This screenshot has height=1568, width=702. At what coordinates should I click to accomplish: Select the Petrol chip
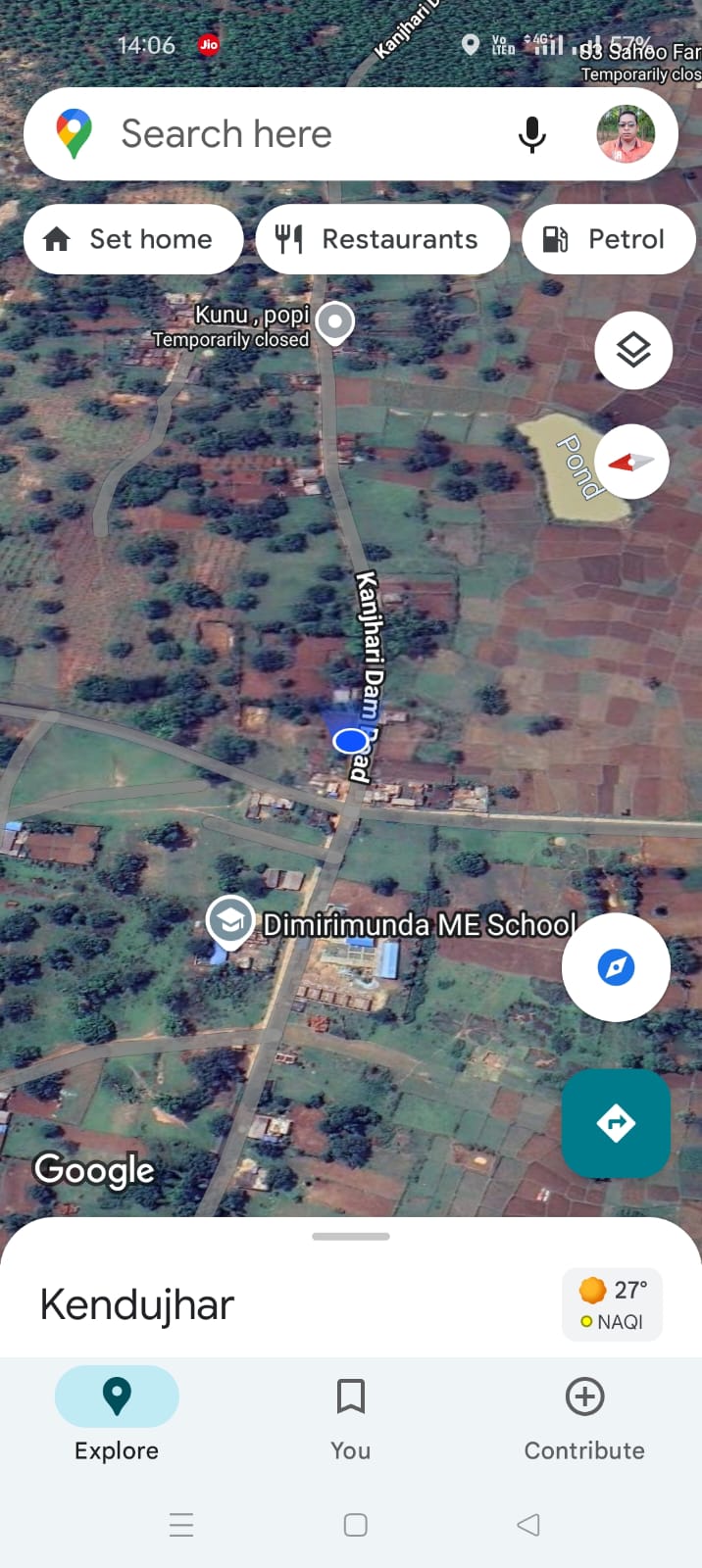pyautogui.click(x=608, y=239)
